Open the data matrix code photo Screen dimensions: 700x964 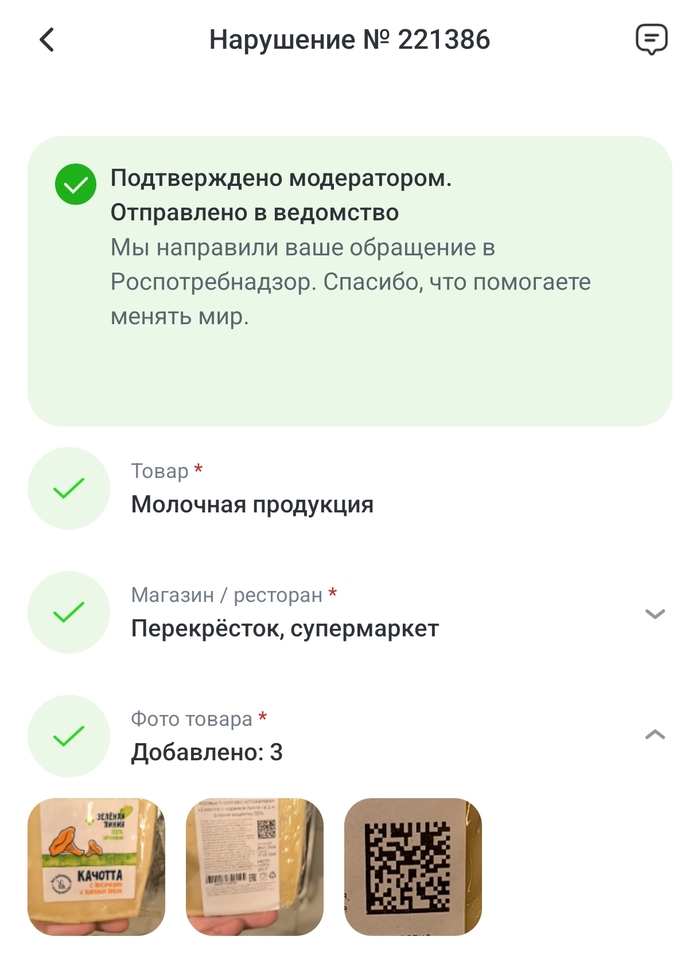tap(412, 866)
